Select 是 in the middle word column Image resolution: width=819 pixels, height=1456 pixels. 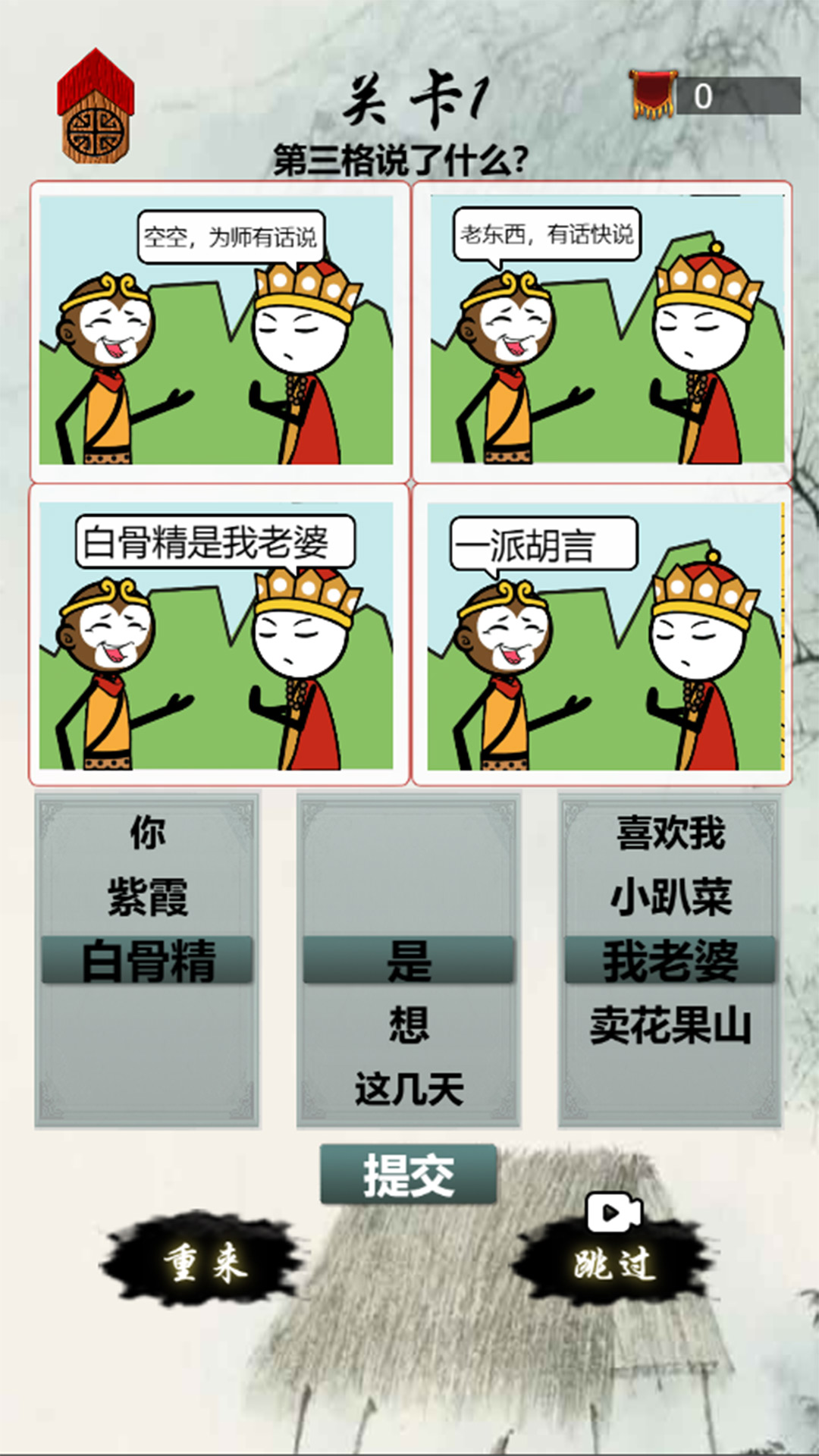409,960
